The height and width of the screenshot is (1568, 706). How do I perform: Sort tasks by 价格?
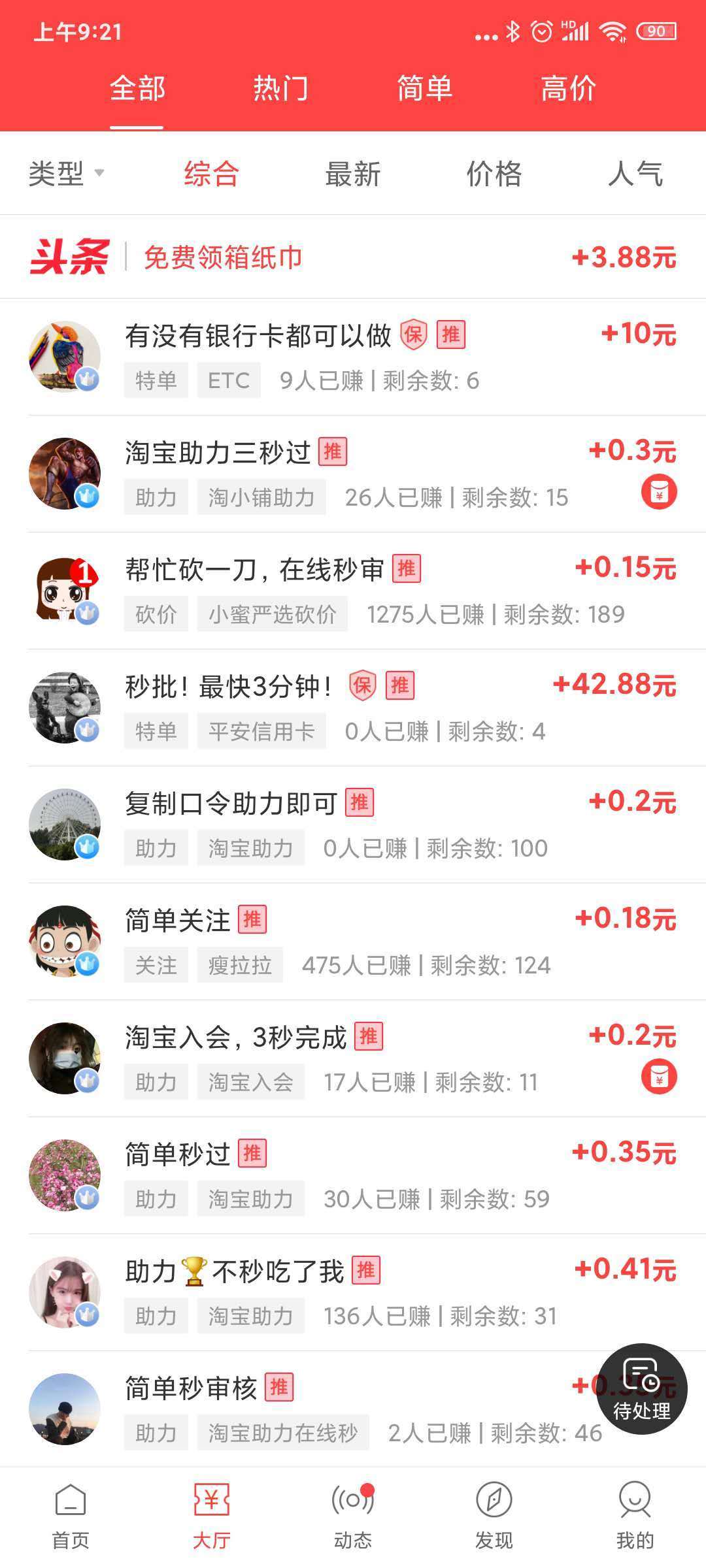pyautogui.click(x=494, y=174)
